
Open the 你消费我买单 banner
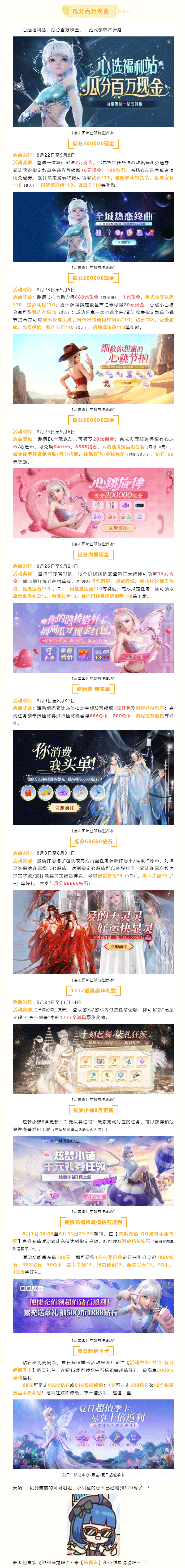point(92,777)
